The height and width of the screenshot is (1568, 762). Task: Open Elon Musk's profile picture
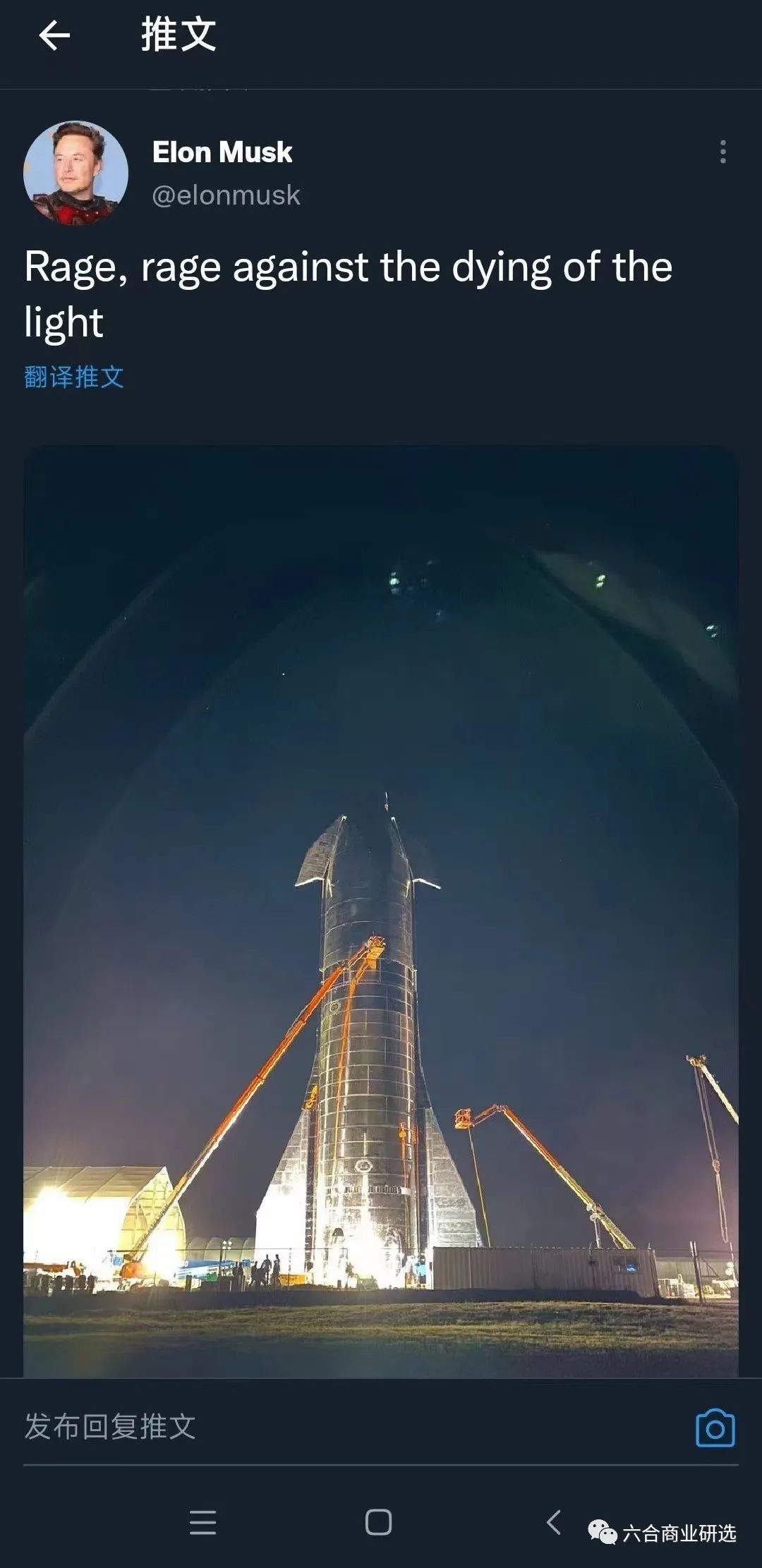(x=75, y=173)
